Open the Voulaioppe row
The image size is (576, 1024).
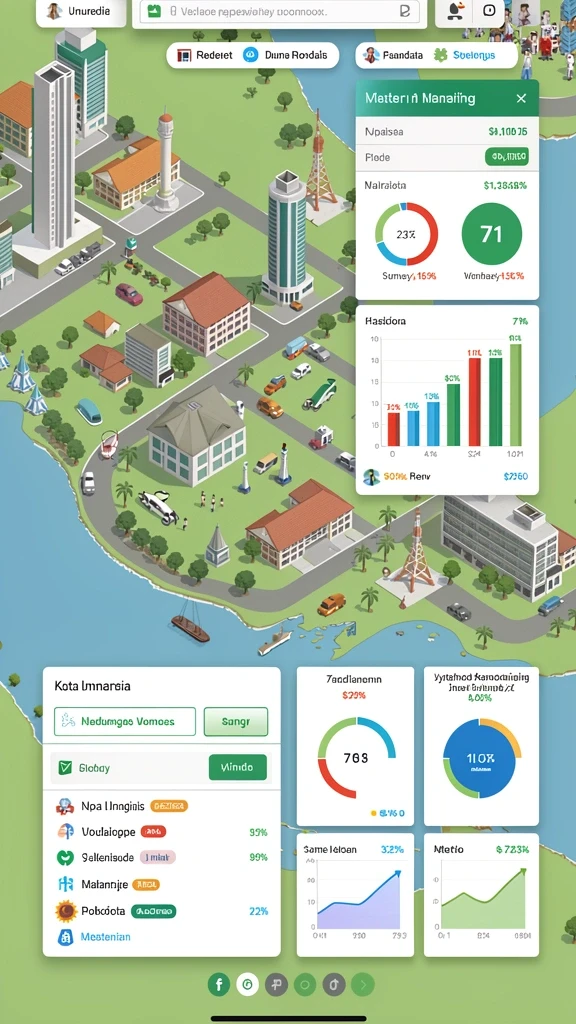coord(162,832)
